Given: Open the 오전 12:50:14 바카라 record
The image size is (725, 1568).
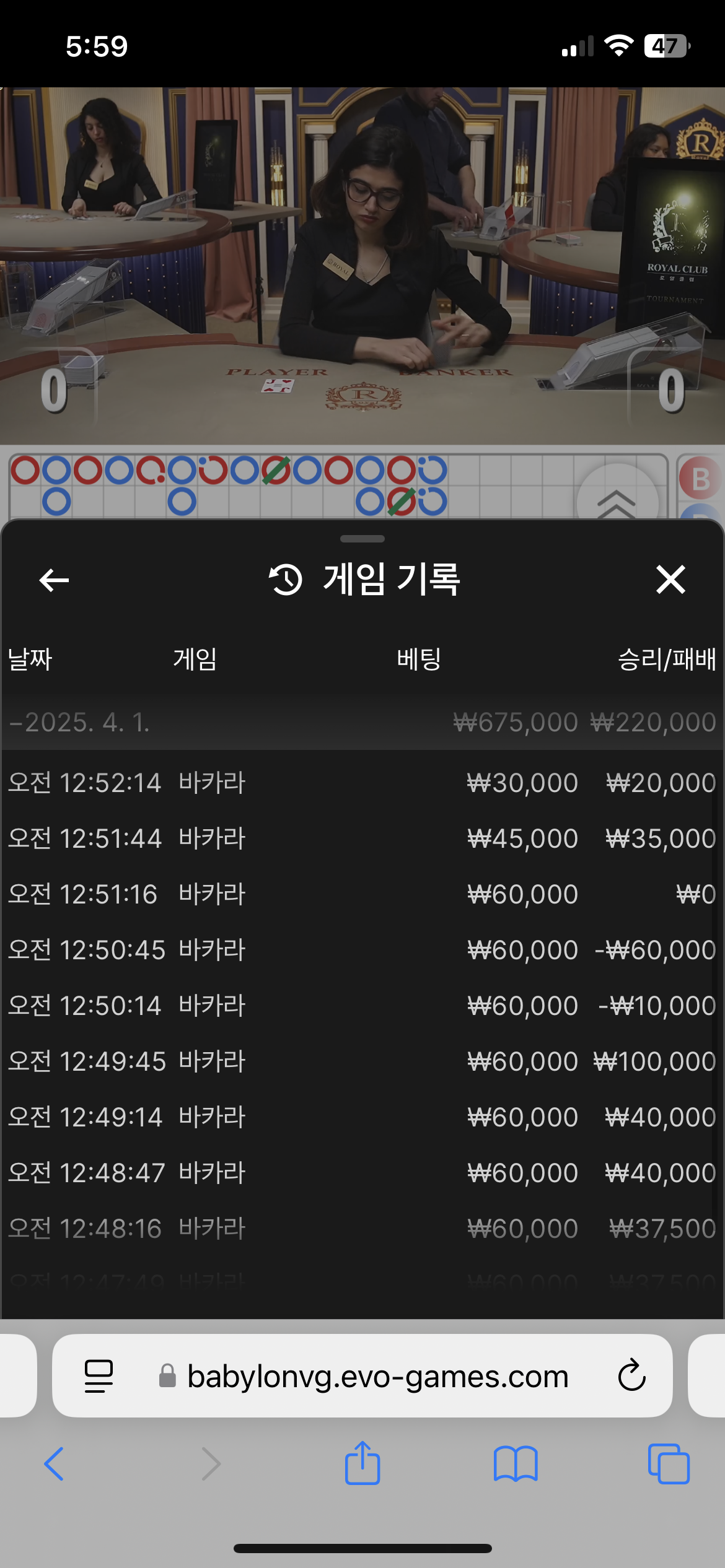Looking at the screenshot, I should click(362, 1006).
